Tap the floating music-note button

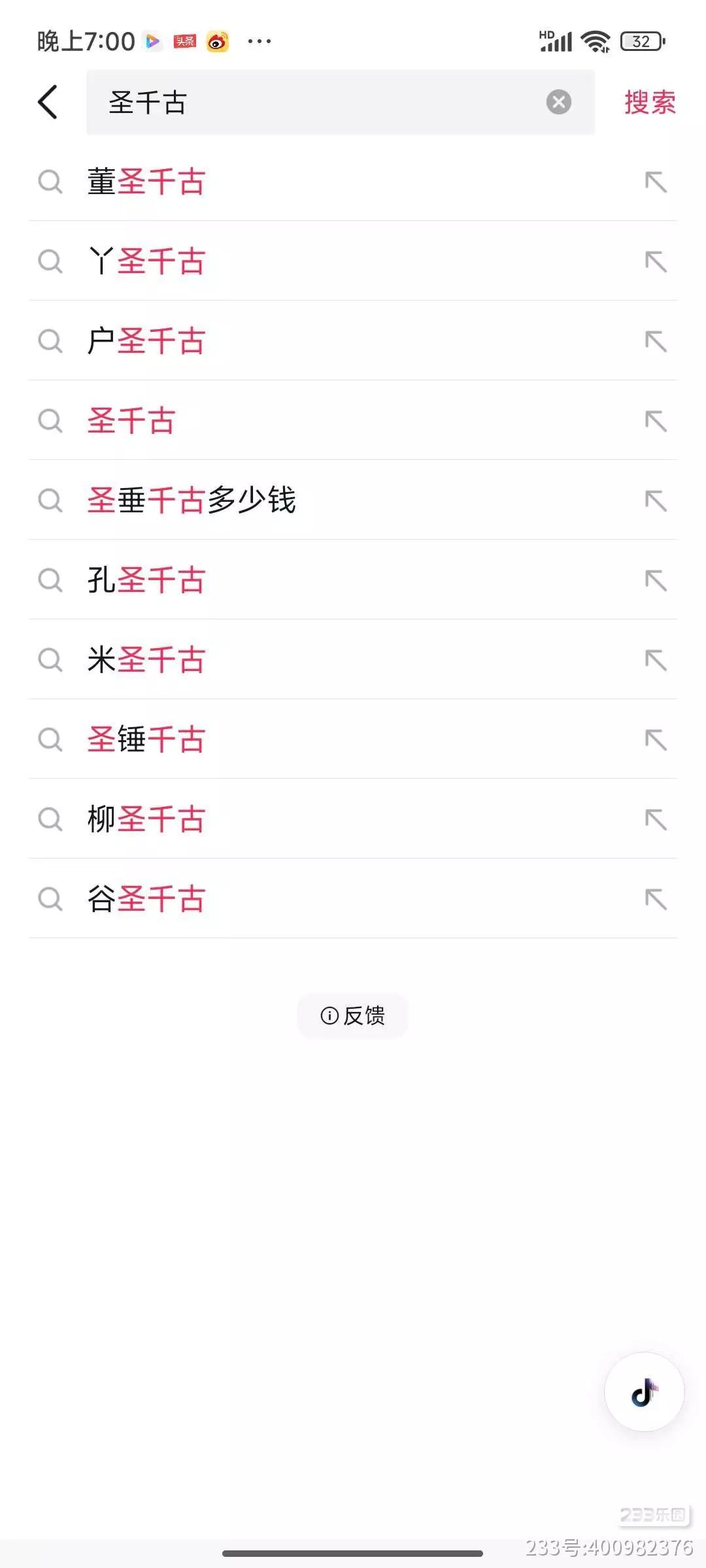tap(644, 1392)
